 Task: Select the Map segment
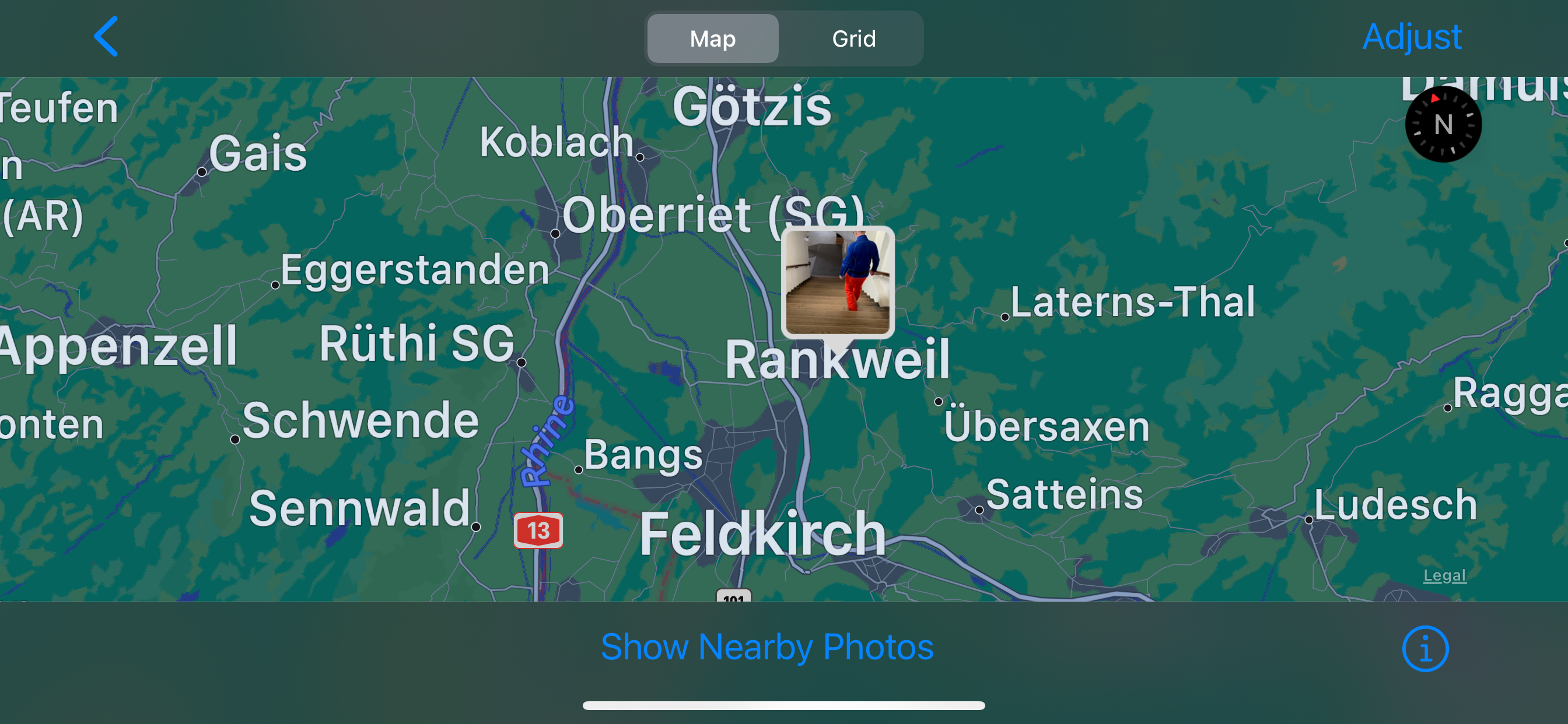coord(712,39)
